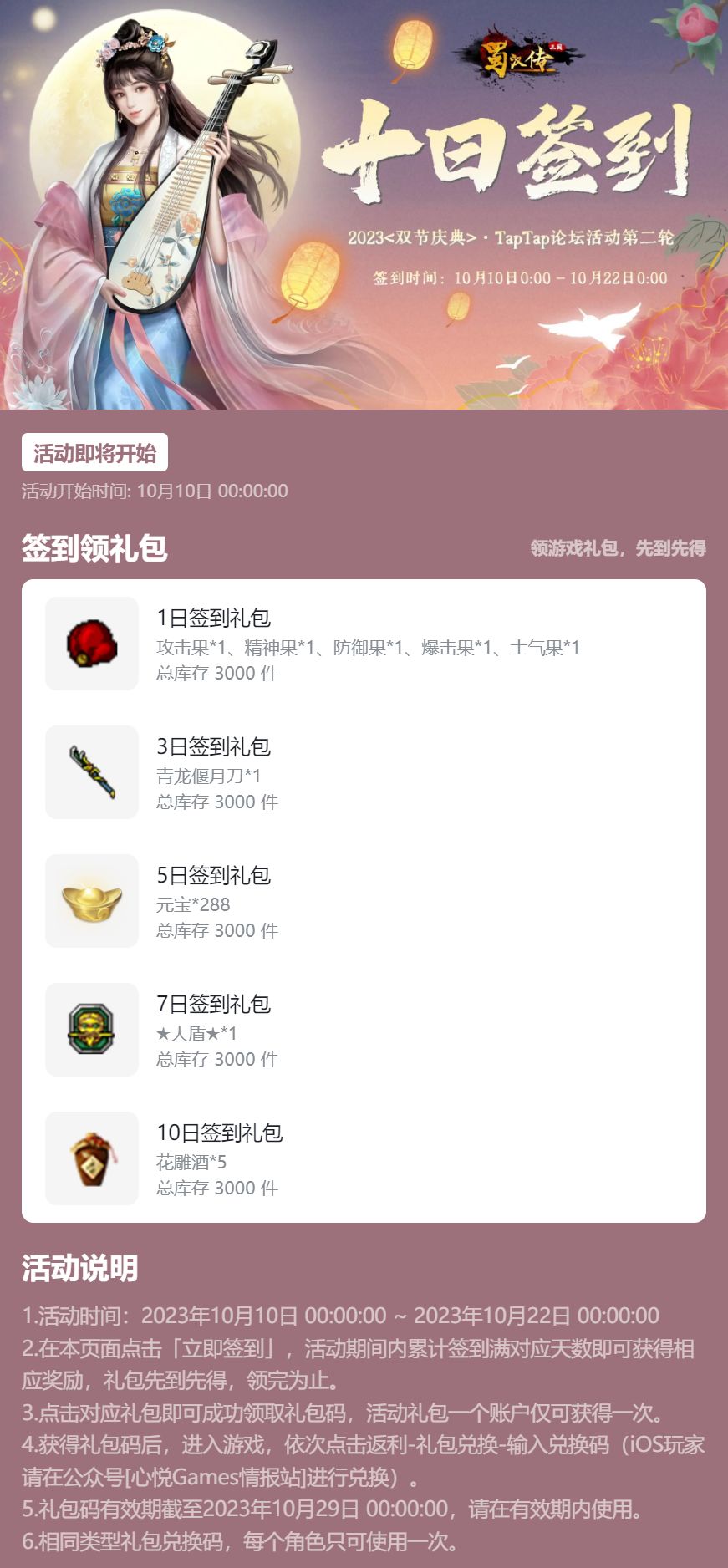Image resolution: width=728 pixels, height=1568 pixels.
Task: Click the ★大盾★ shield icon
Action: pyautogui.click(x=90, y=1030)
